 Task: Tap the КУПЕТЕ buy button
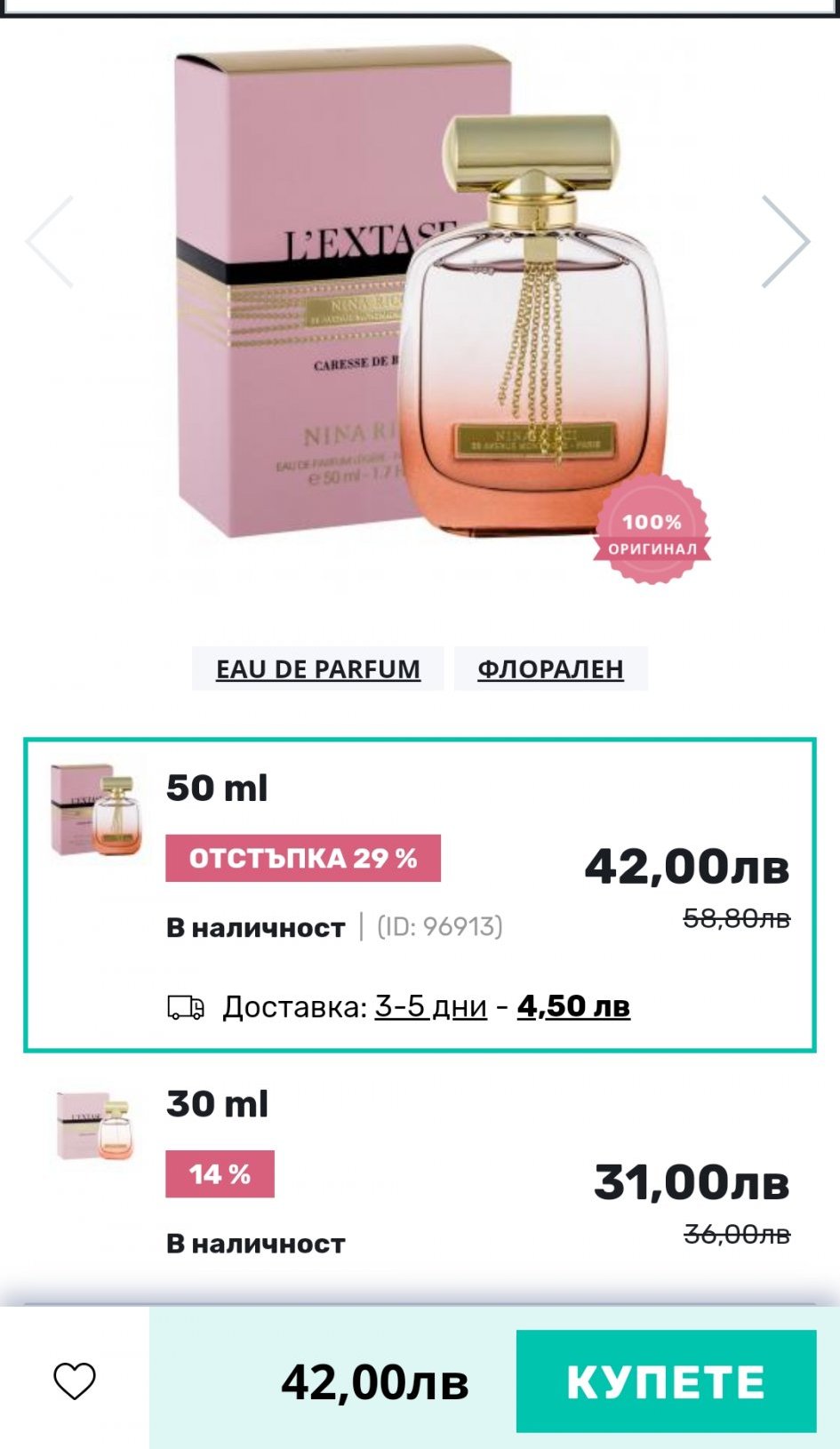point(666,1381)
